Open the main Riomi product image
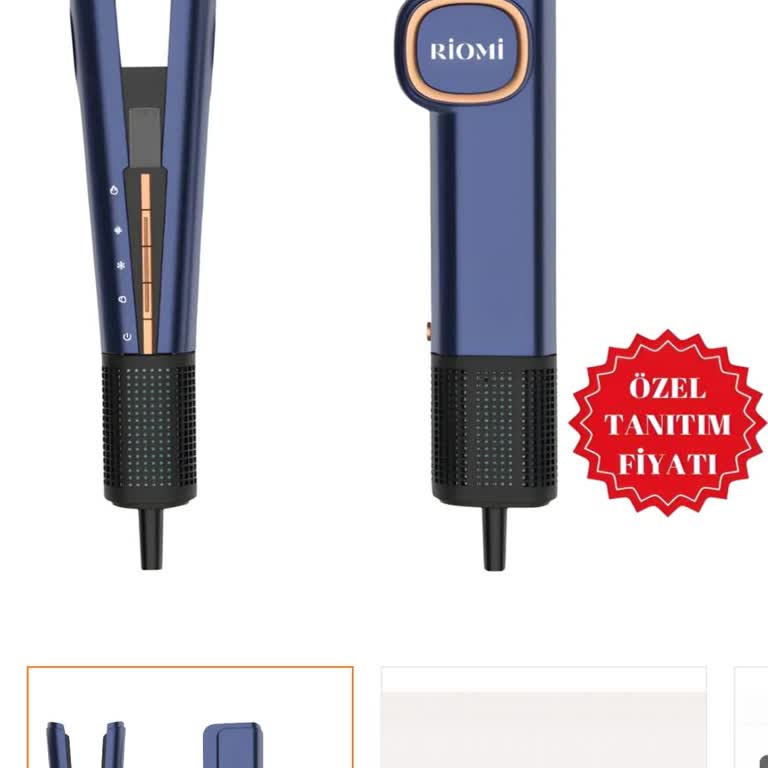 pyautogui.click(x=384, y=290)
